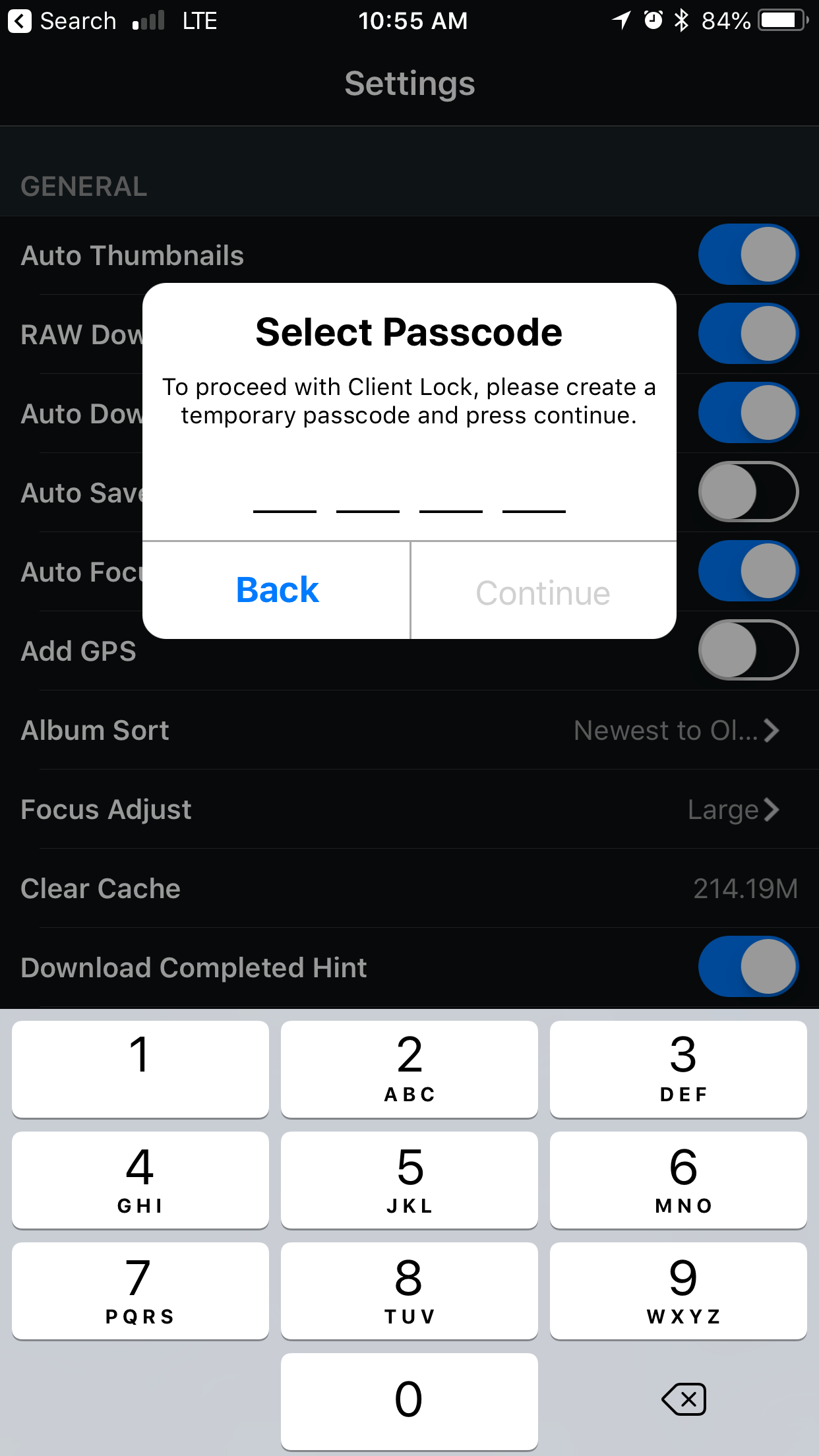This screenshot has width=819, height=1456.
Task: Enter digit 9 on the keypad
Action: click(679, 1290)
